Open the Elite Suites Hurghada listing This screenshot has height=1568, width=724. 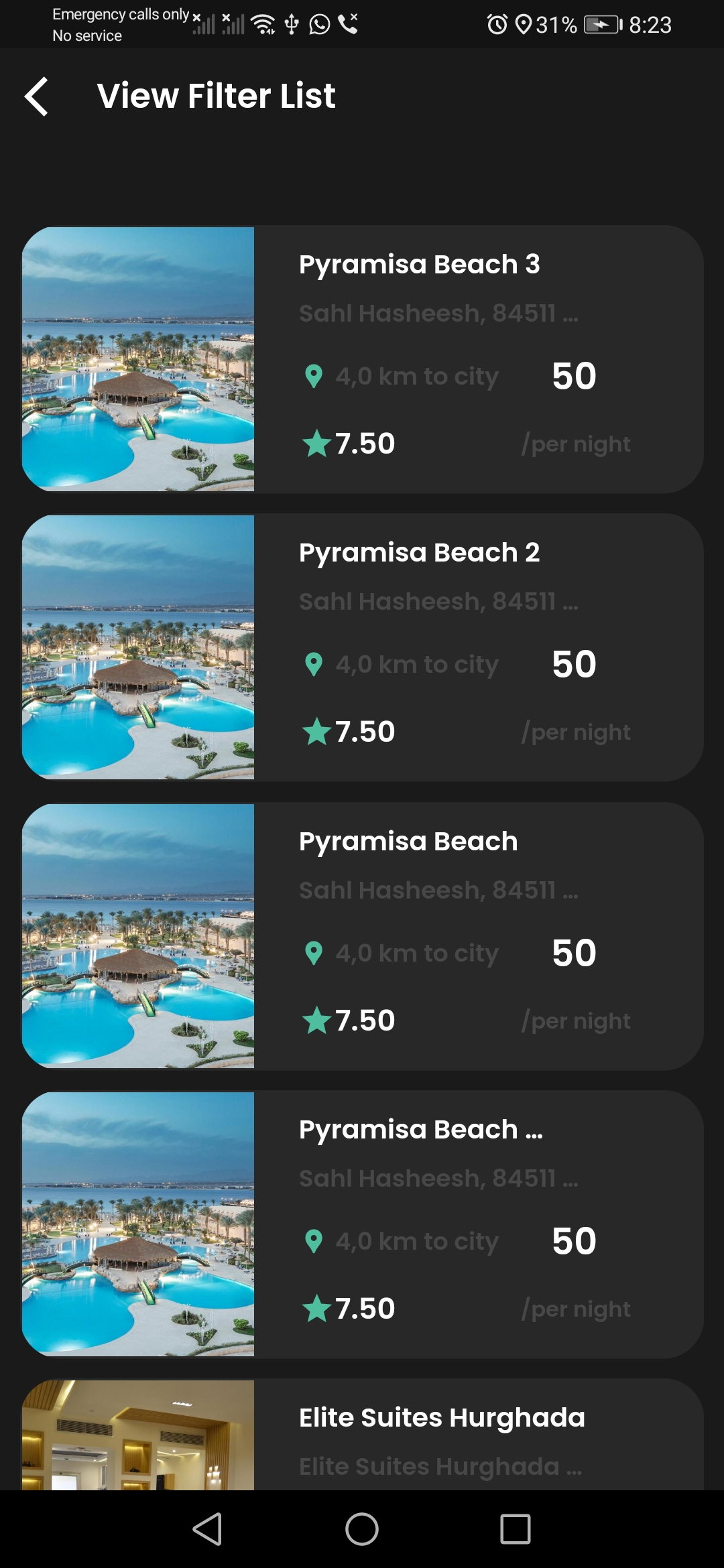(x=442, y=1417)
